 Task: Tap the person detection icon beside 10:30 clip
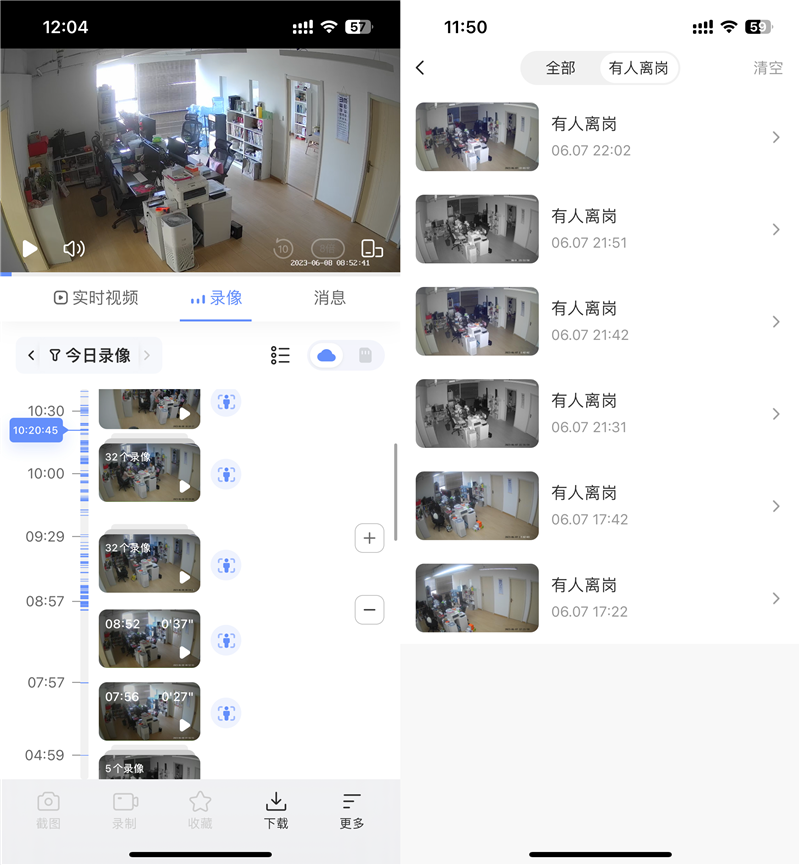[226, 401]
